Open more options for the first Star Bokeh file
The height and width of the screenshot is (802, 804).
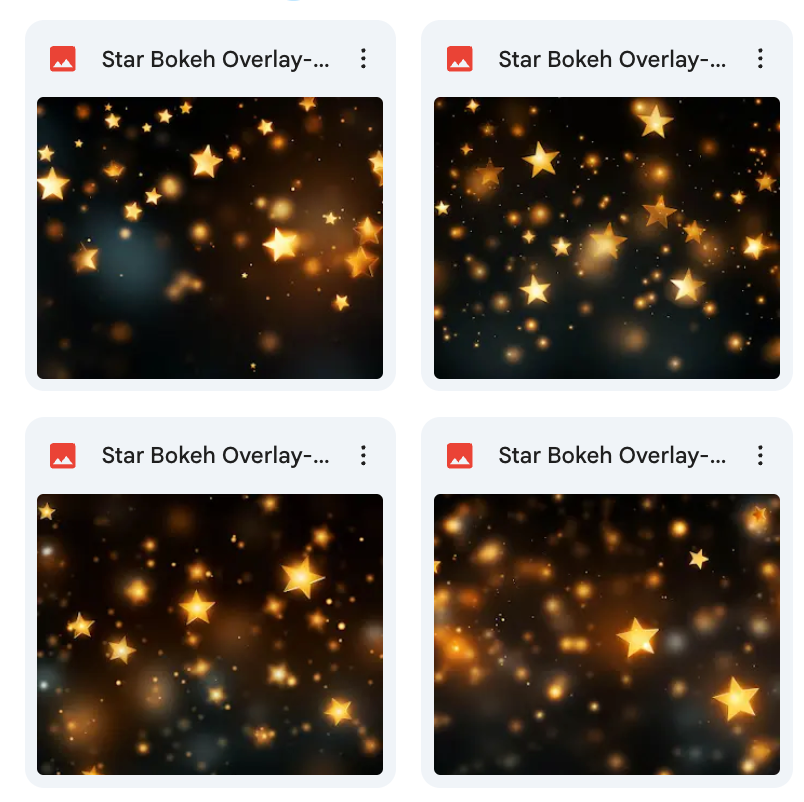pos(363,59)
